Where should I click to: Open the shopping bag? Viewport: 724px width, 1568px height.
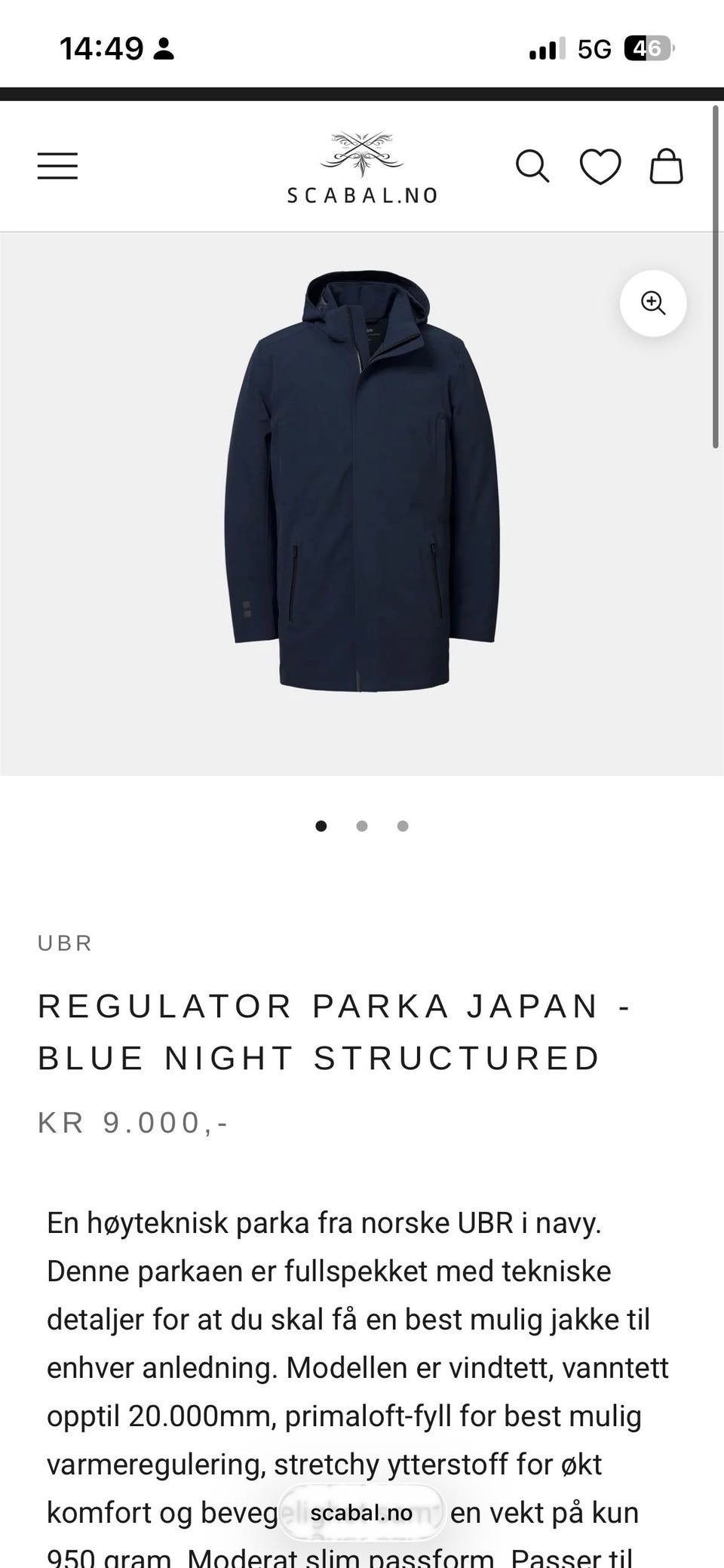click(x=667, y=166)
